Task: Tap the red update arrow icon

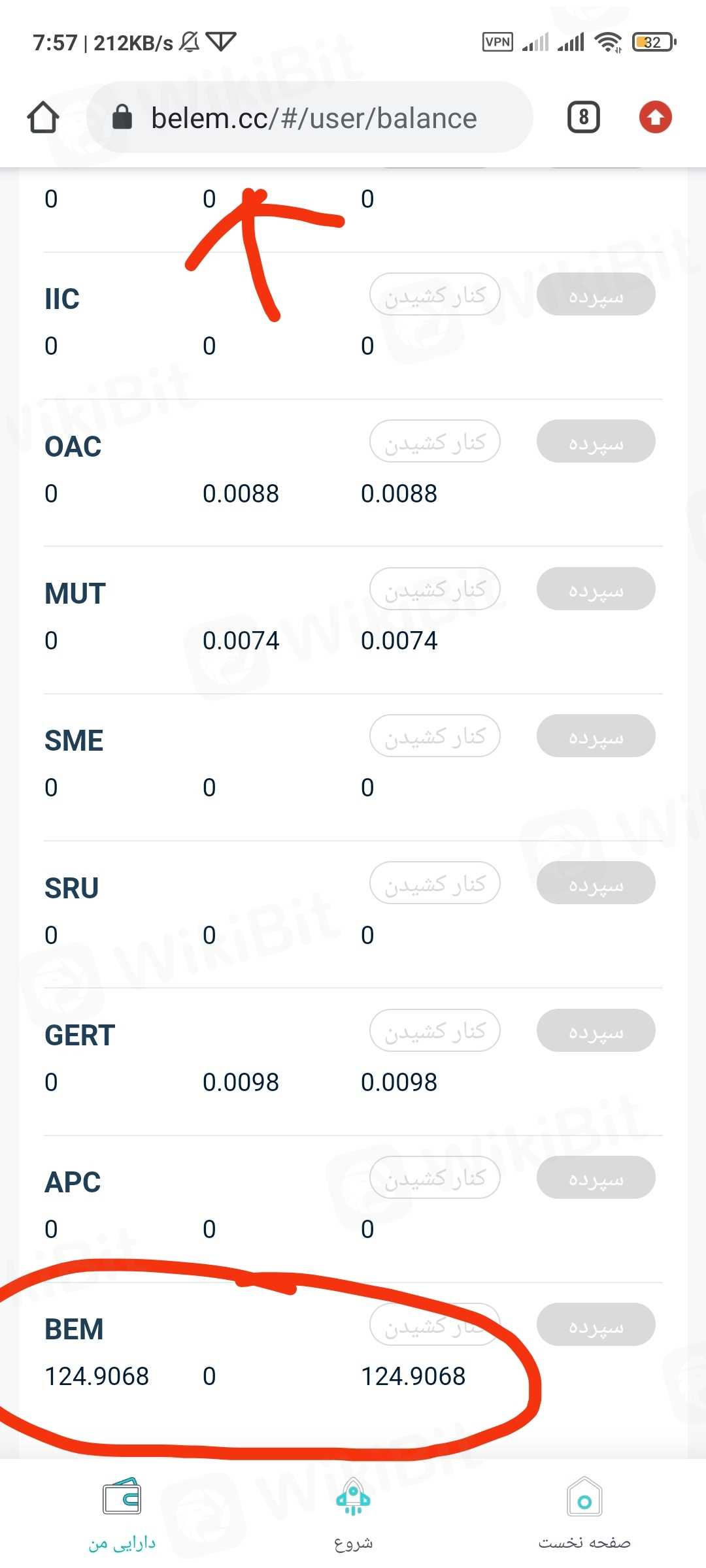Action: click(655, 118)
